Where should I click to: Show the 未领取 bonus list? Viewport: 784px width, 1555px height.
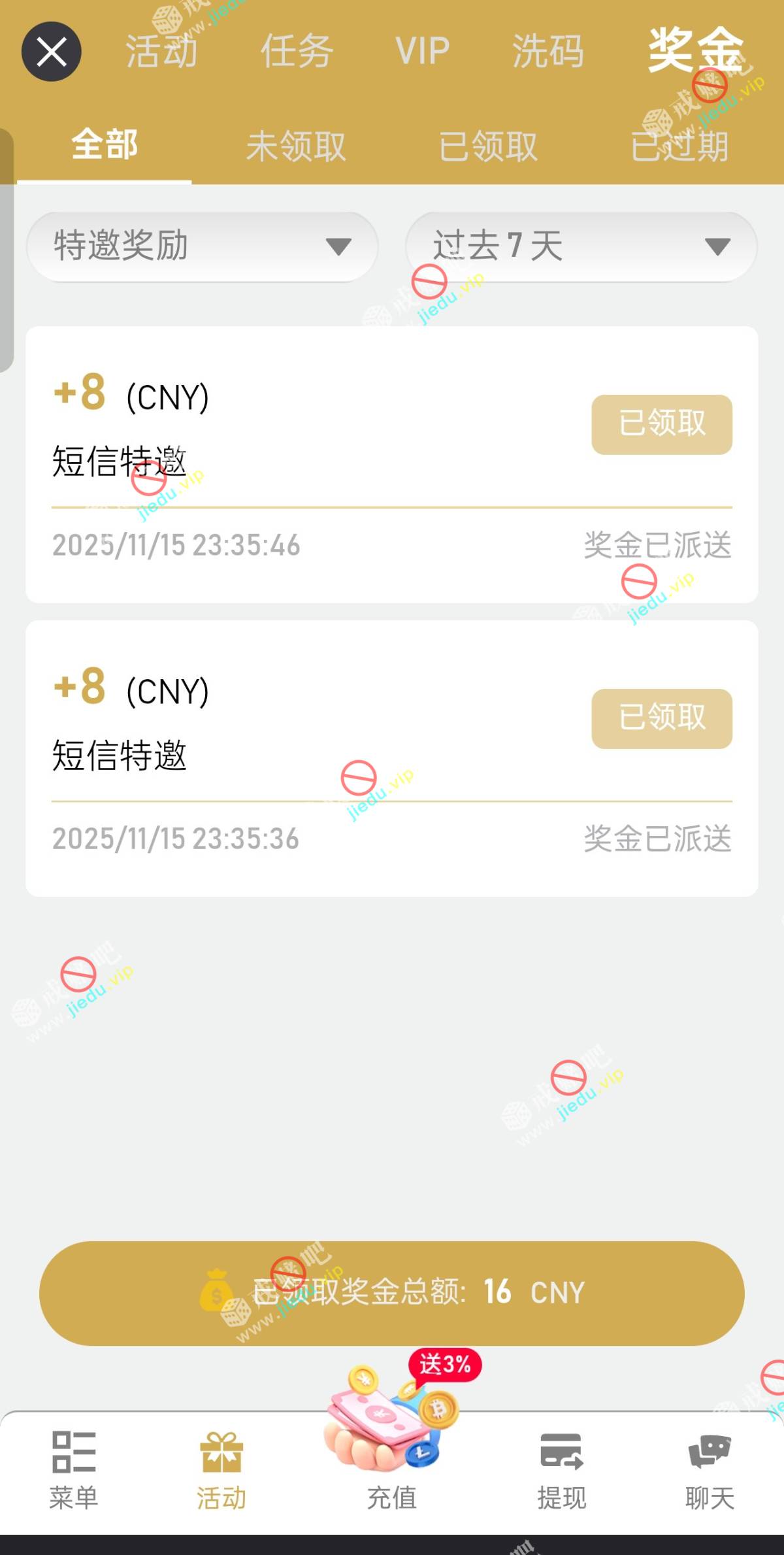296,146
